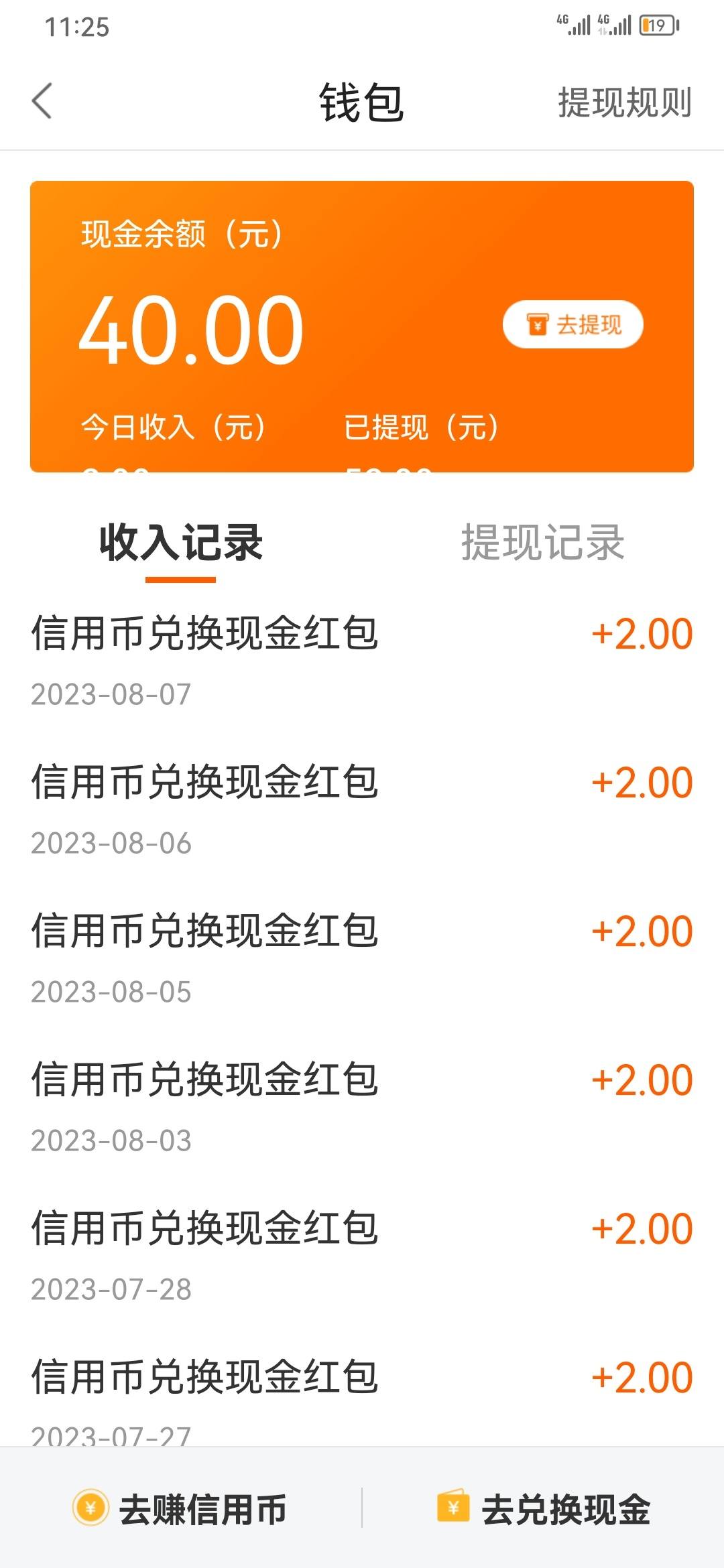Select the 收入记录 tab
Image resolution: width=724 pixels, height=1568 pixels.
tap(181, 542)
